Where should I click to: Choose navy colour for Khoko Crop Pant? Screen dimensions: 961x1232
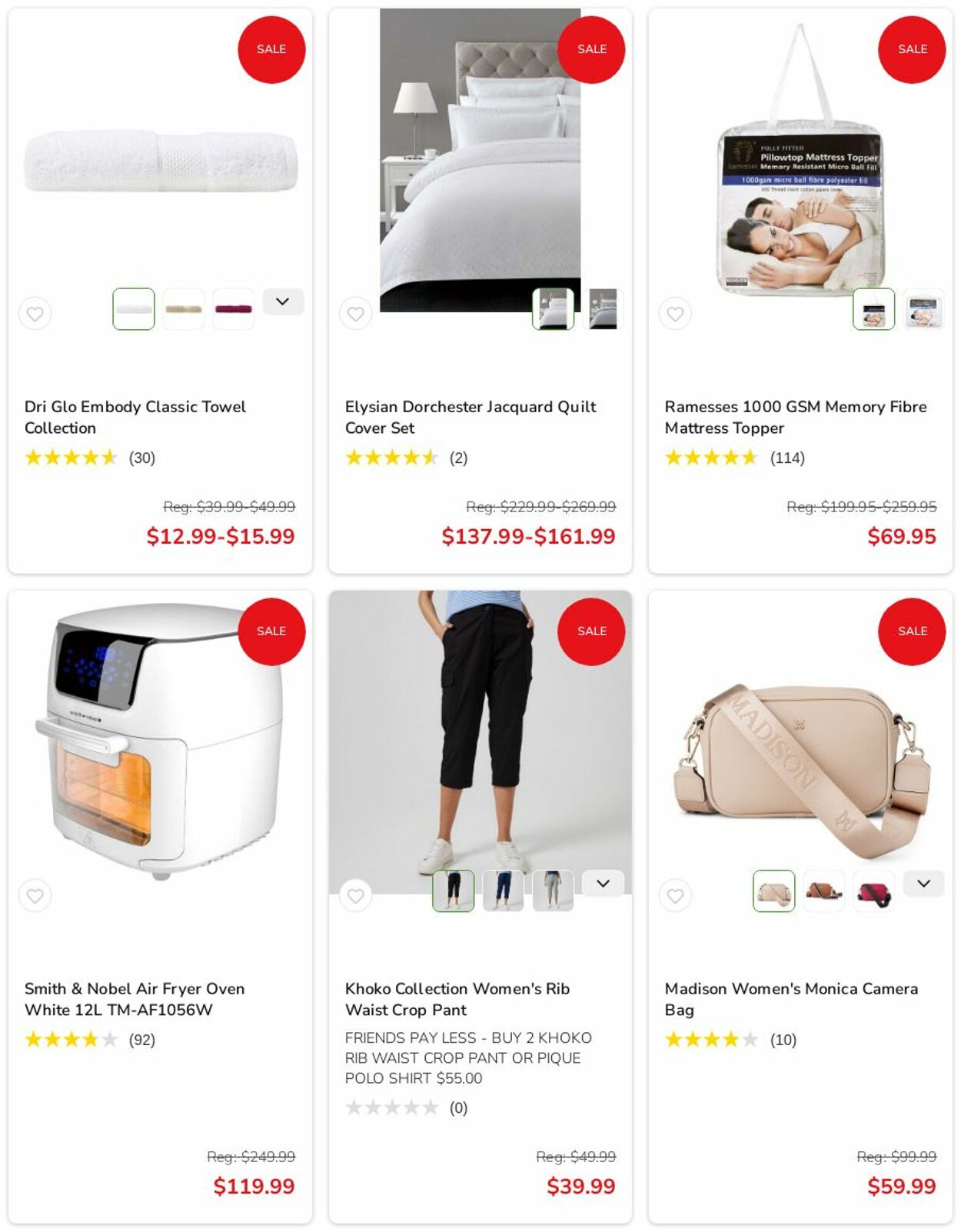pyautogui.click(x=503, y=891)
